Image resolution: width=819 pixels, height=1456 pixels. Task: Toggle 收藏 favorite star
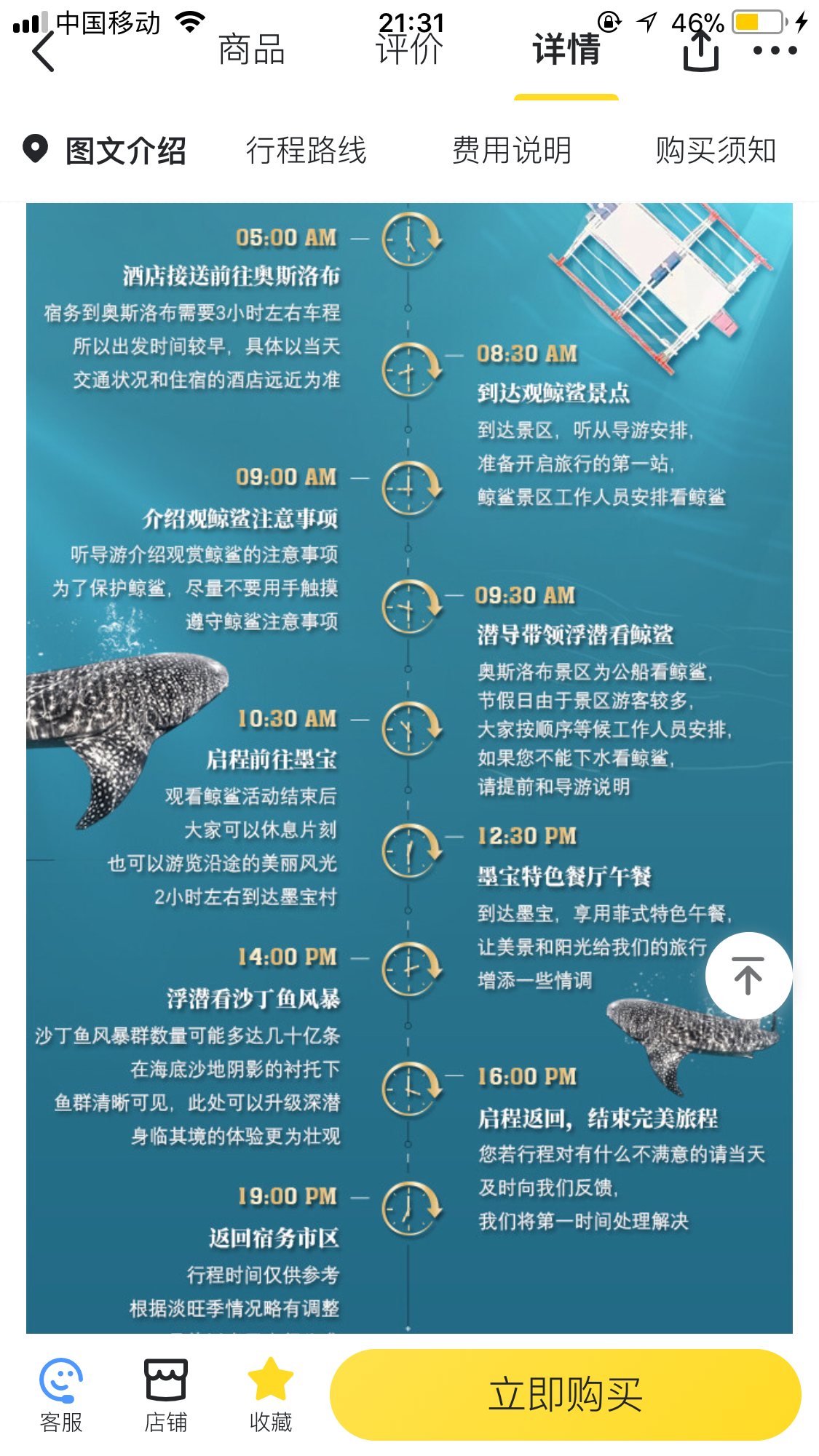pyautogui.click(x=270, y=1395)
